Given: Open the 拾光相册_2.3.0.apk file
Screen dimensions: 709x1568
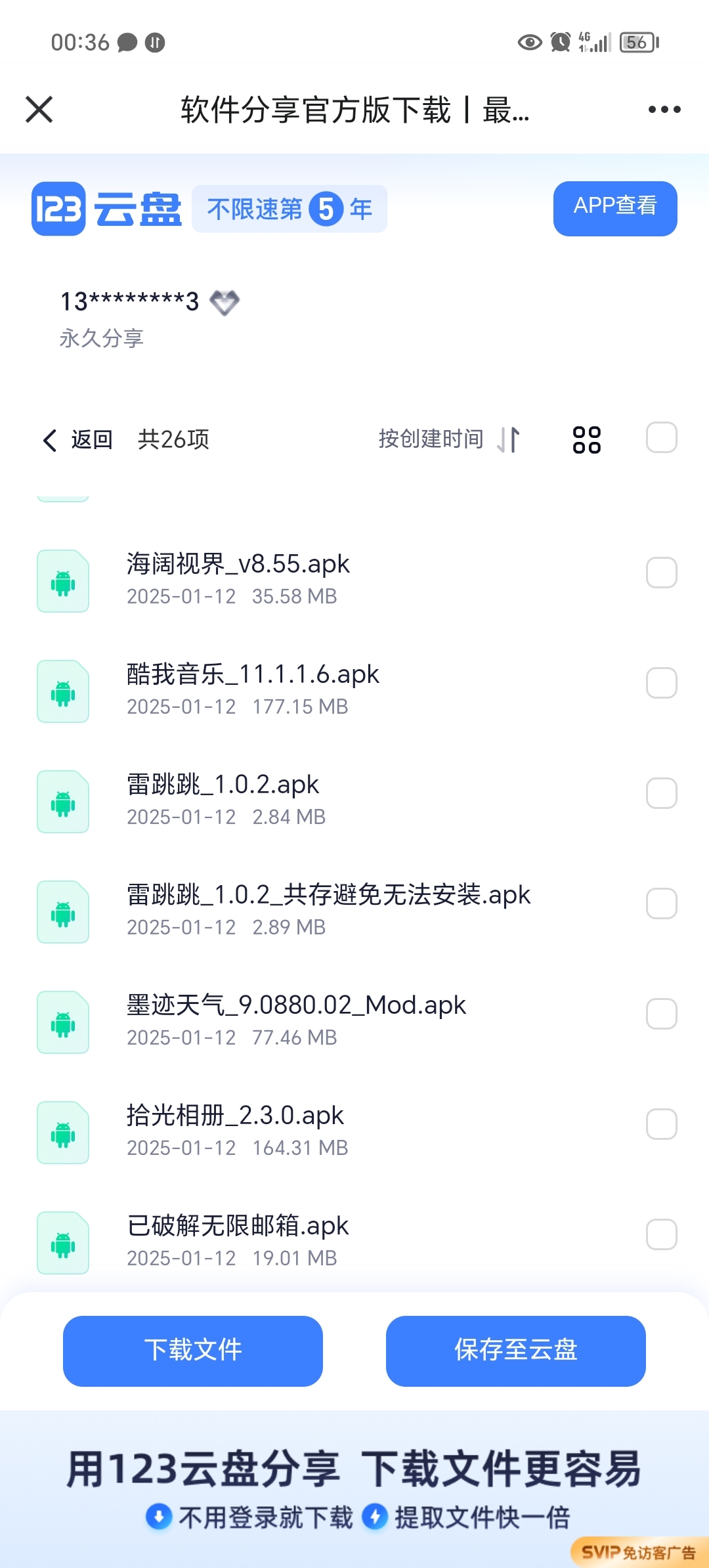Looking at the screenshot, I should 354,1131.
